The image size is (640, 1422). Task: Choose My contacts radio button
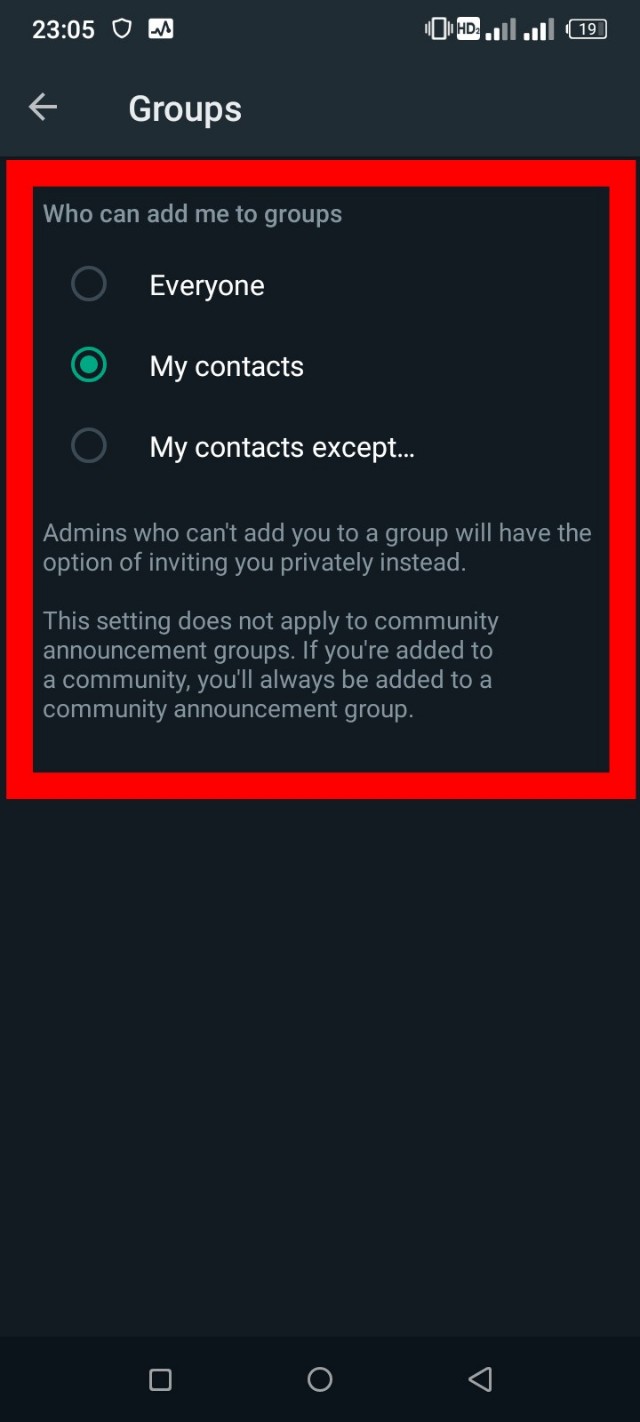tap(89, 366)
